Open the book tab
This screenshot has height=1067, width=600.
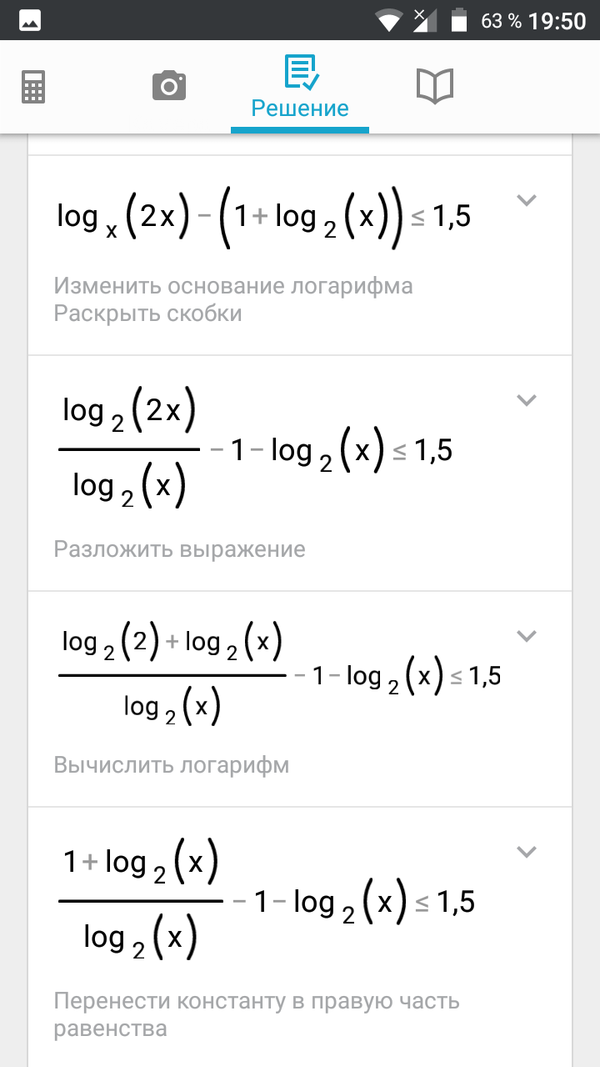[x=434, y=87]
